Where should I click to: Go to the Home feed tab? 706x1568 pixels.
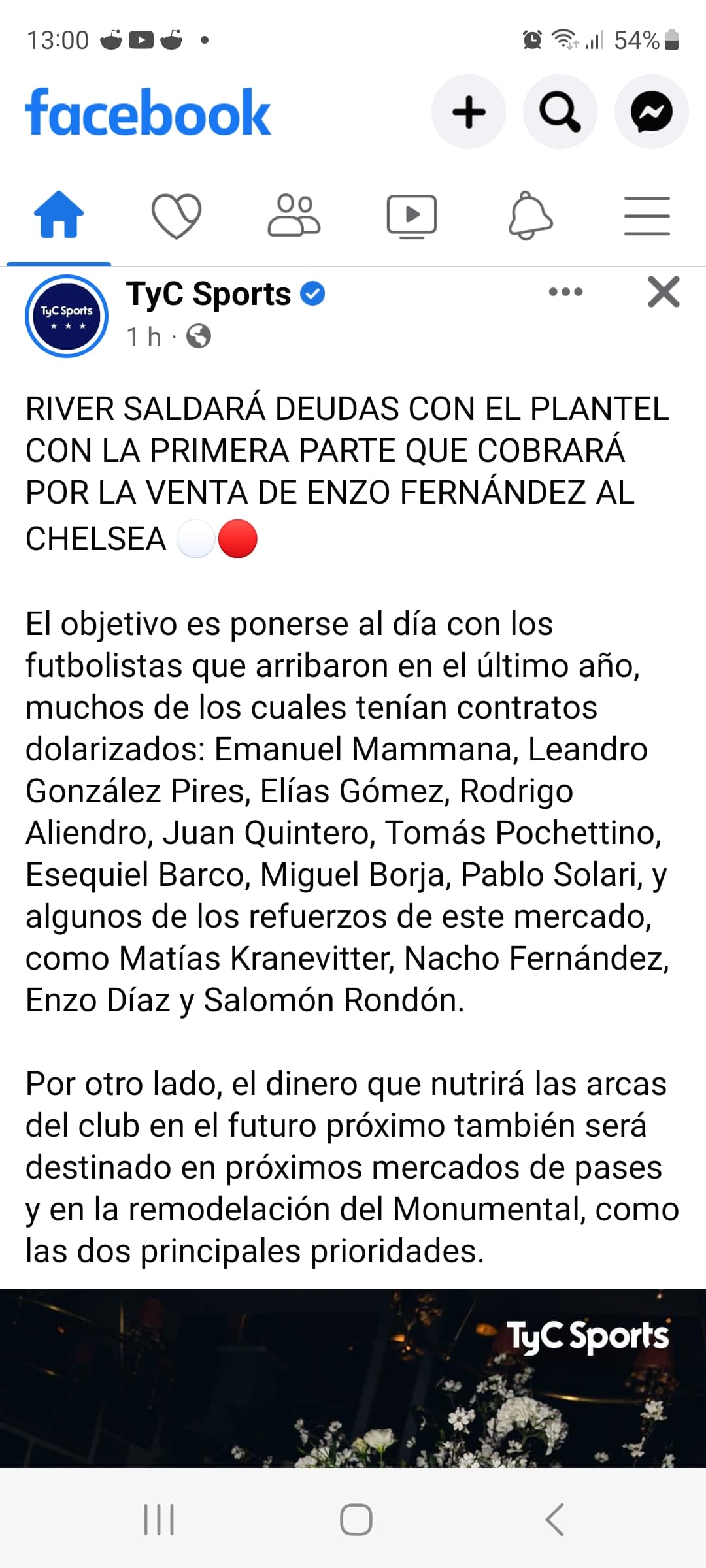pos(59,215)
